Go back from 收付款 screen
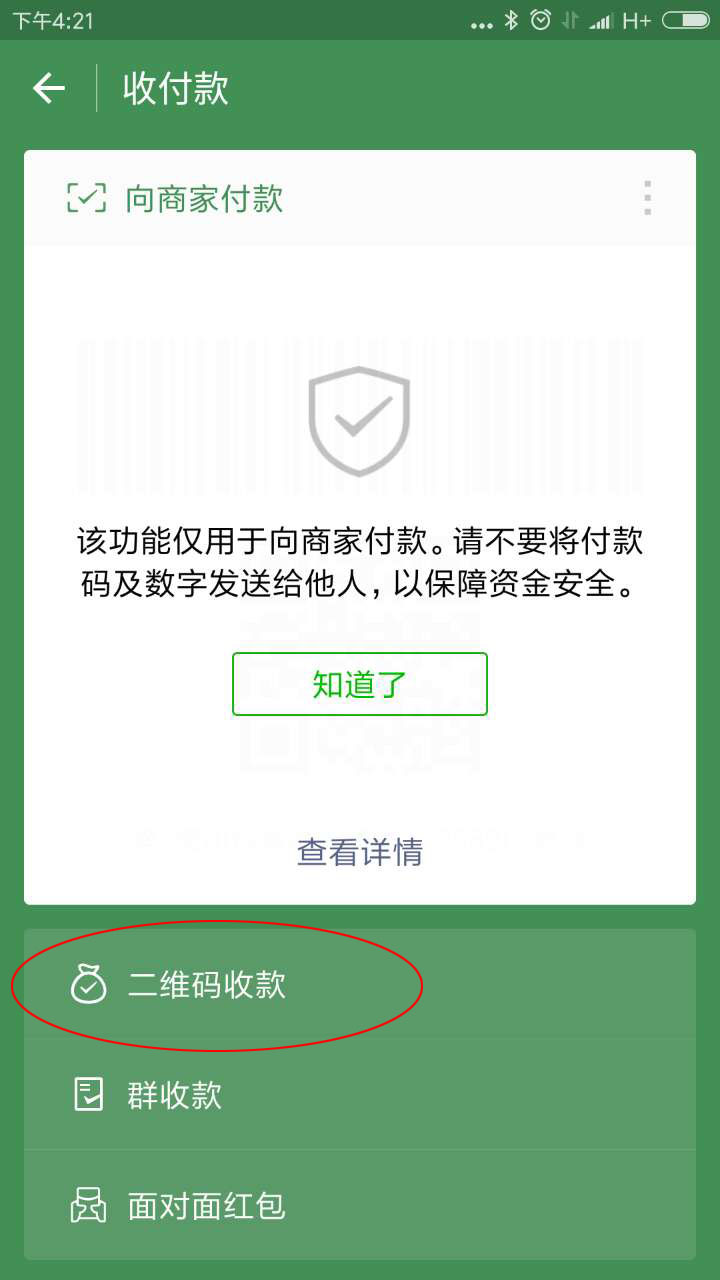 (48, 88)
